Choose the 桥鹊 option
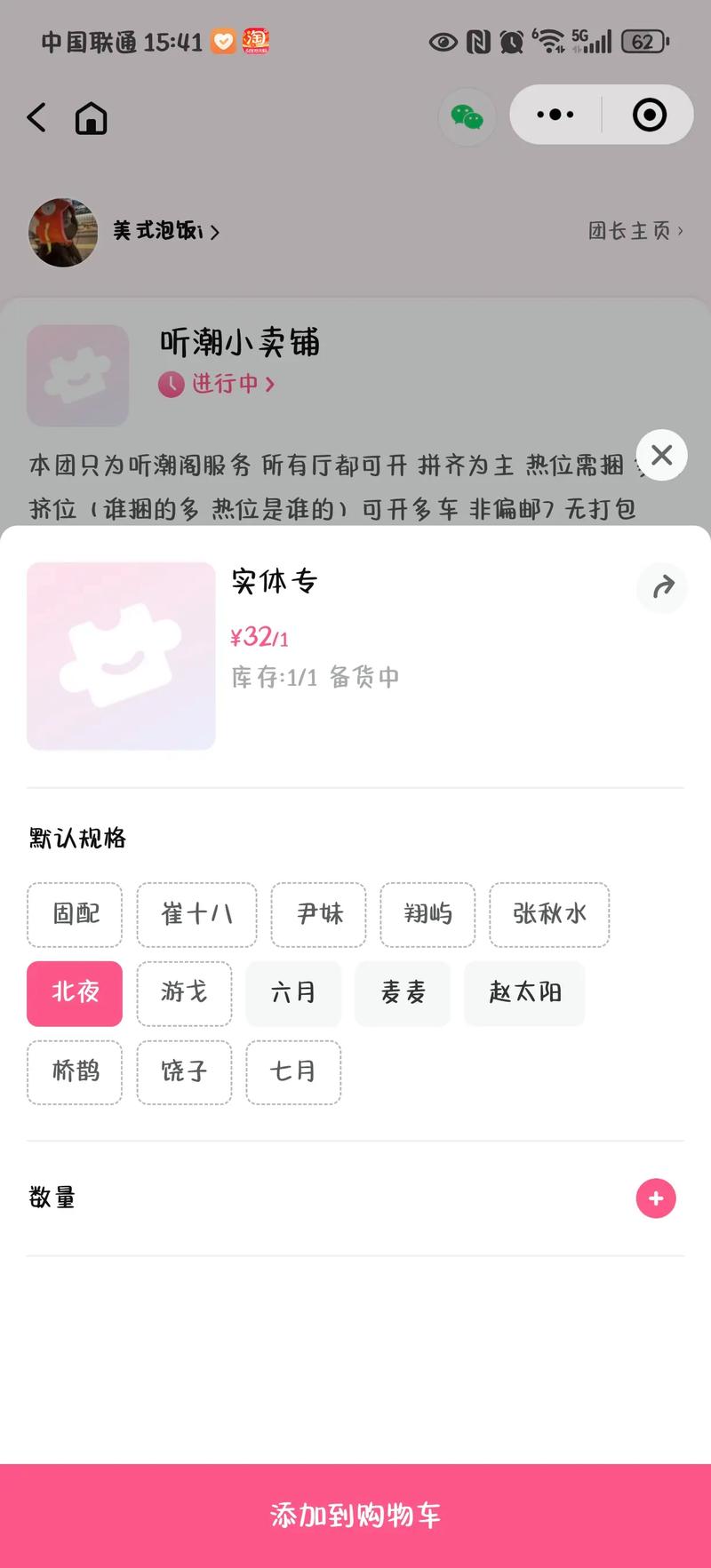 tap(75, 1072)
